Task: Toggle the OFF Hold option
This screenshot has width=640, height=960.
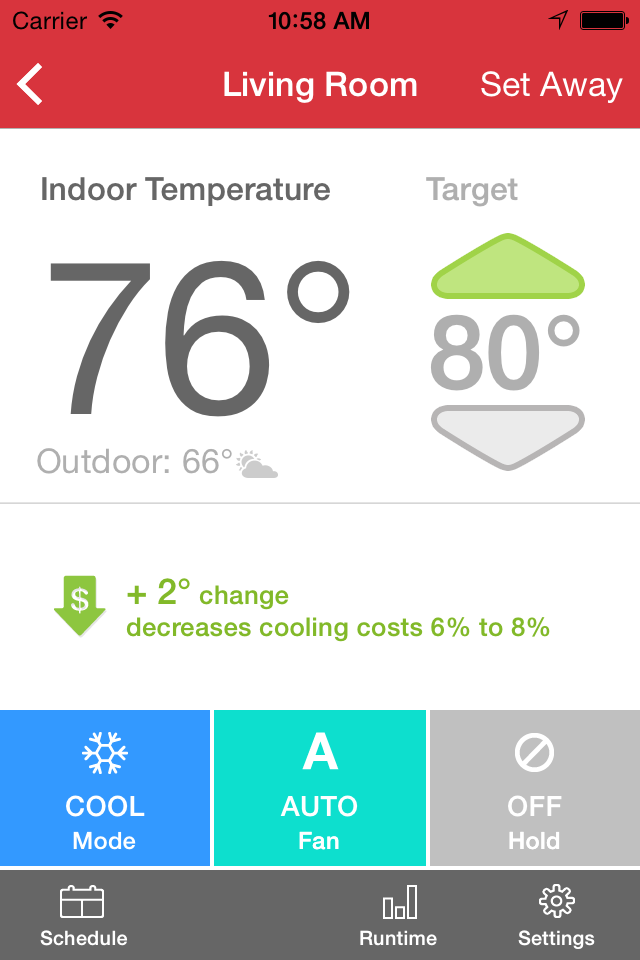Action: 535,788
